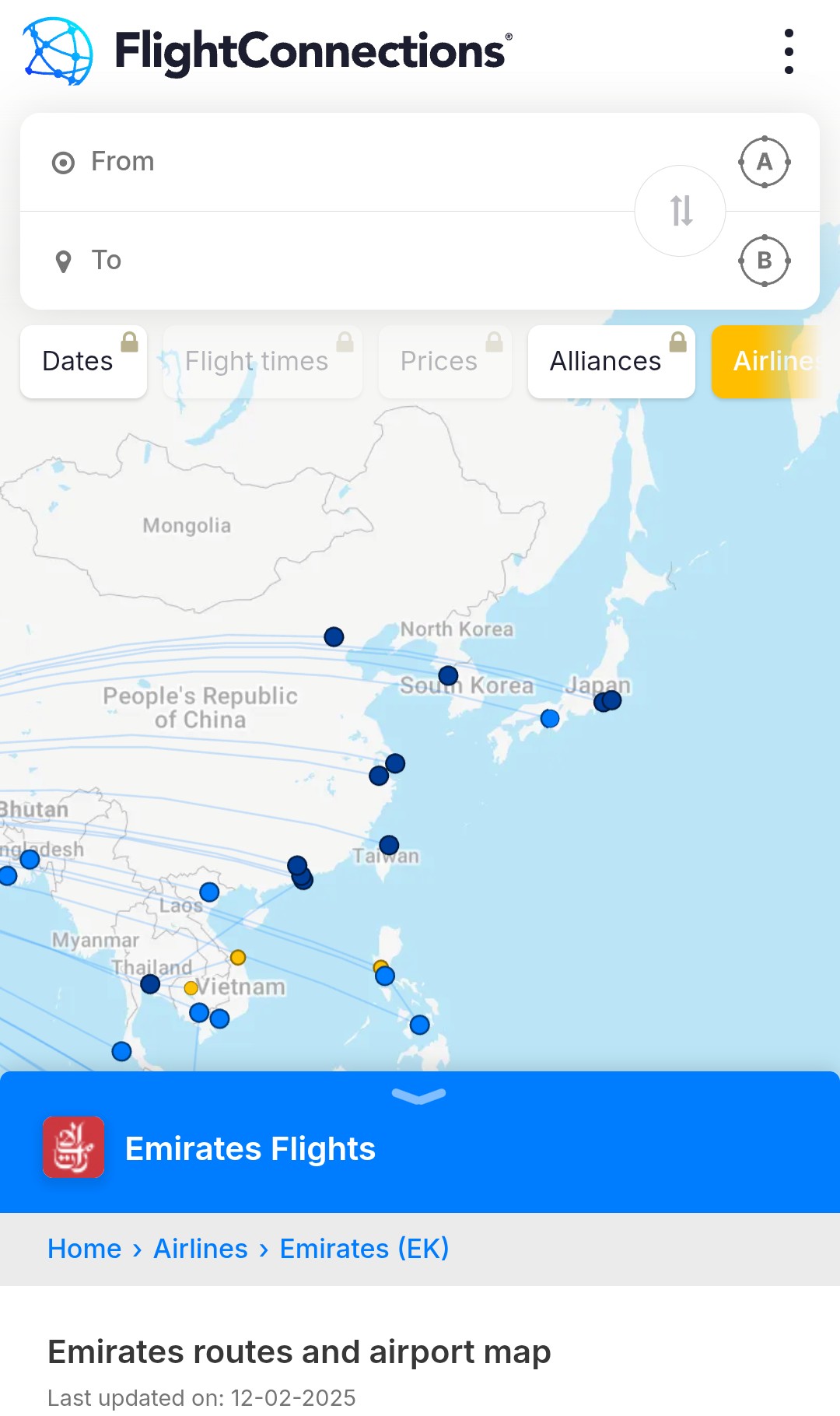840x1416 pixels.
Task: Open the Flight times filter
Action: 262,362
